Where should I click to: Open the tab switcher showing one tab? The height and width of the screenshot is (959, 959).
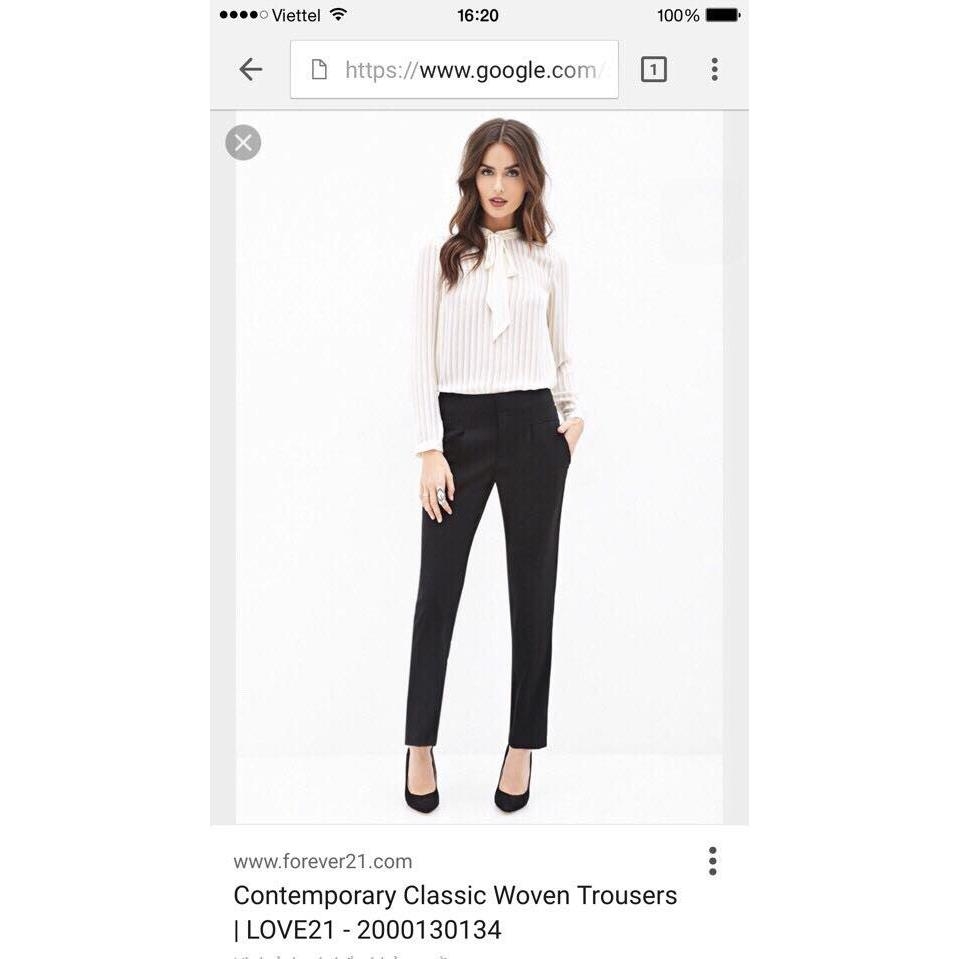click(653, 69)
